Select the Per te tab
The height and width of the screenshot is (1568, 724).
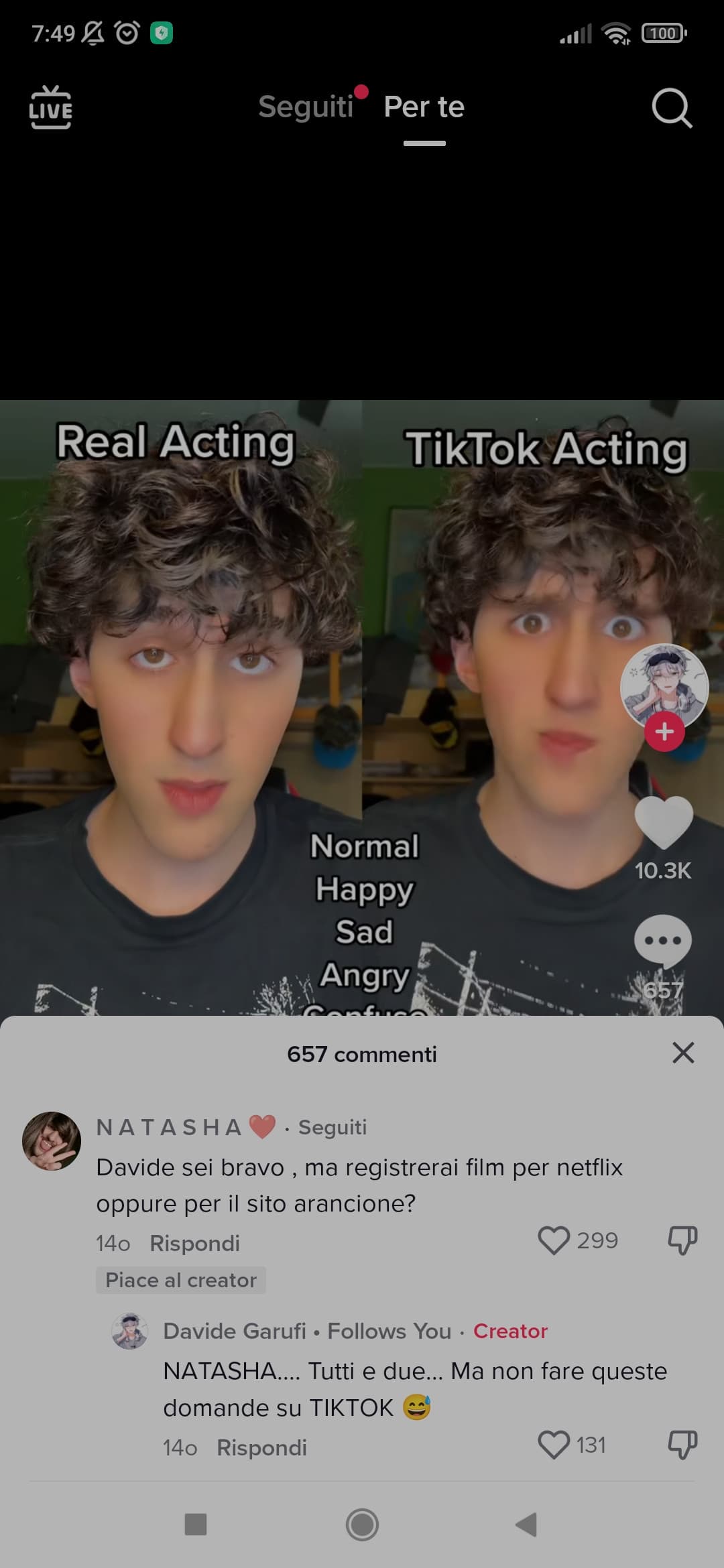point(424,107)
